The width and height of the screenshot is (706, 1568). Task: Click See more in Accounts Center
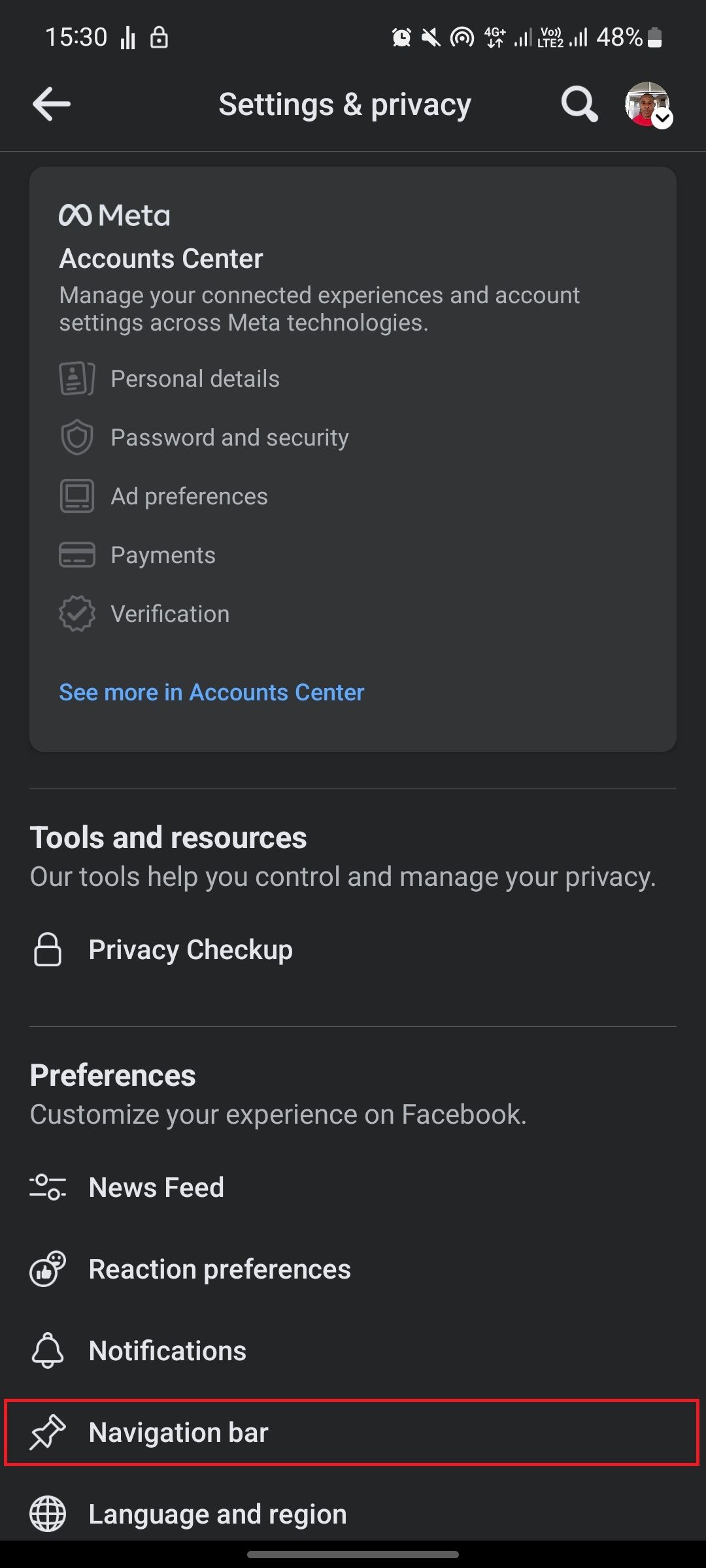(x=211, y=692)
